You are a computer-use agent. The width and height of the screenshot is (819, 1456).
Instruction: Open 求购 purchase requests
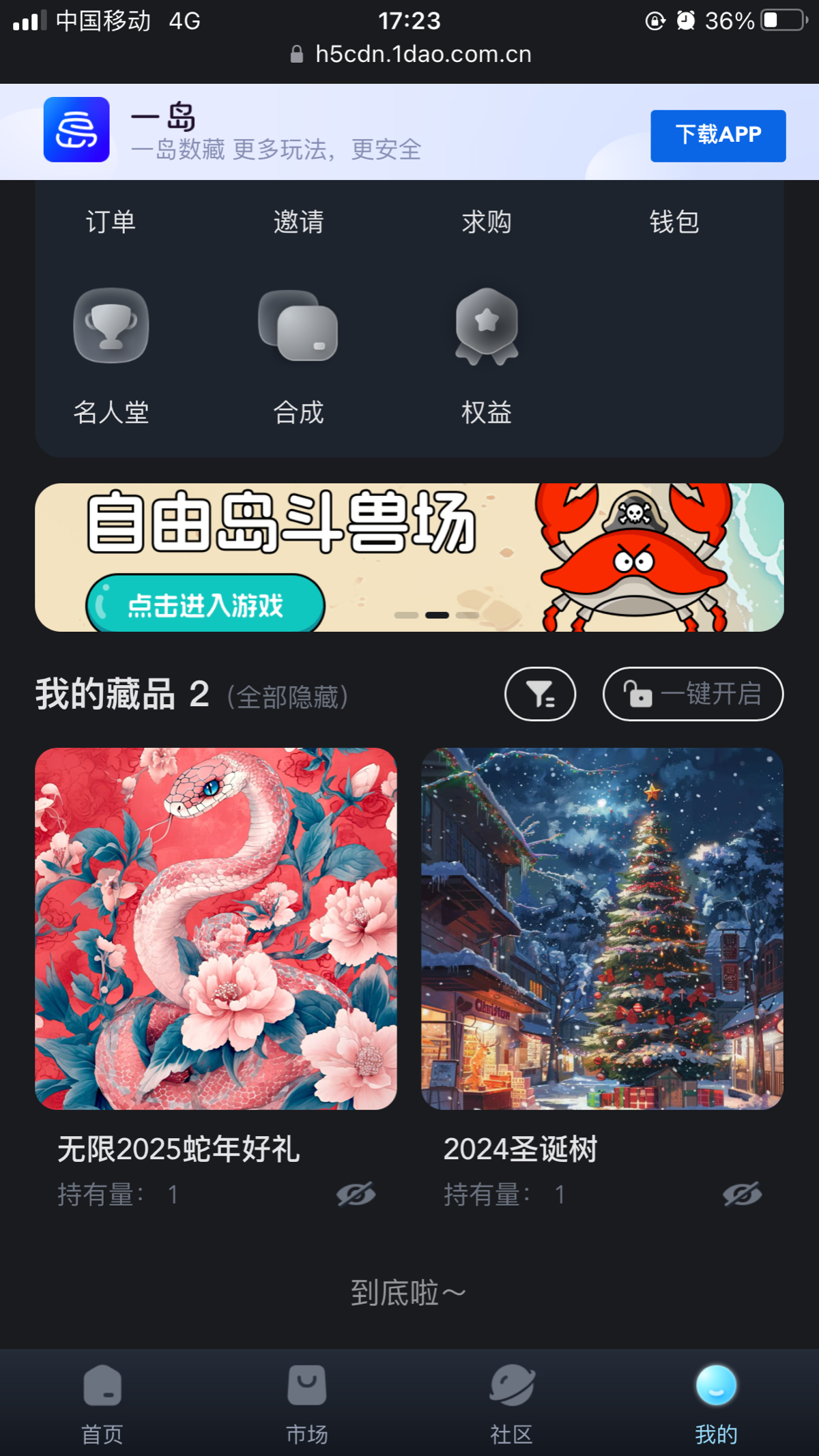coord(486,221)
